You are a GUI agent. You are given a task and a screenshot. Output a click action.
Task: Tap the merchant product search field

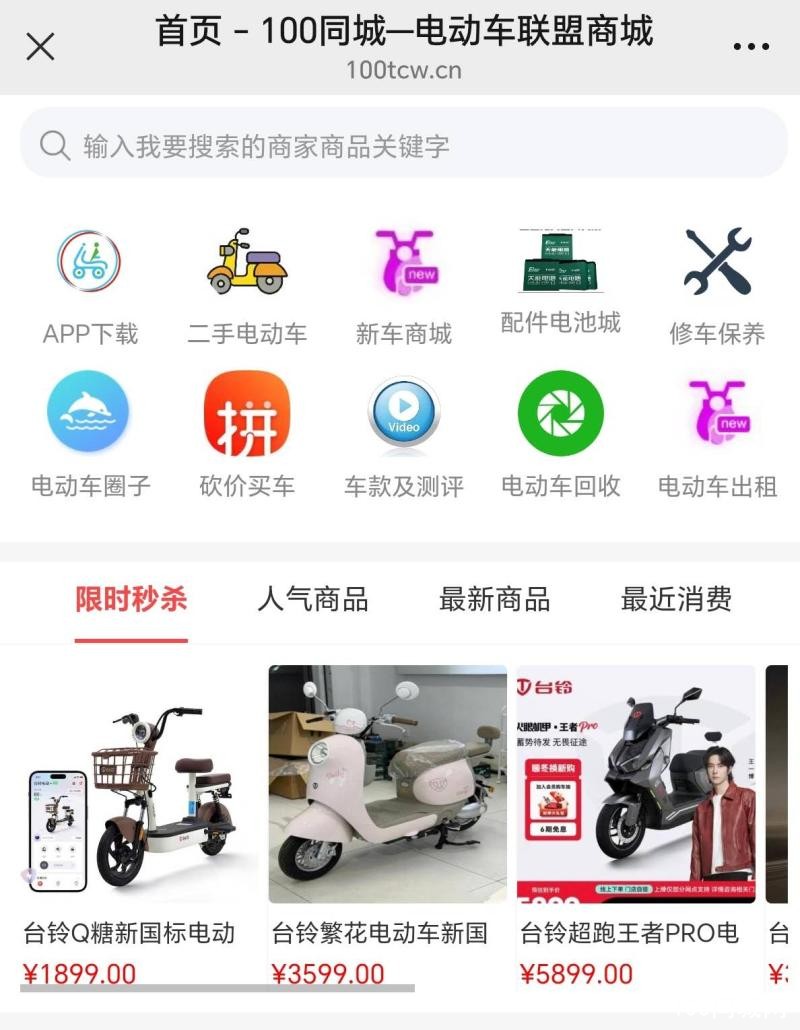[404, 146]
